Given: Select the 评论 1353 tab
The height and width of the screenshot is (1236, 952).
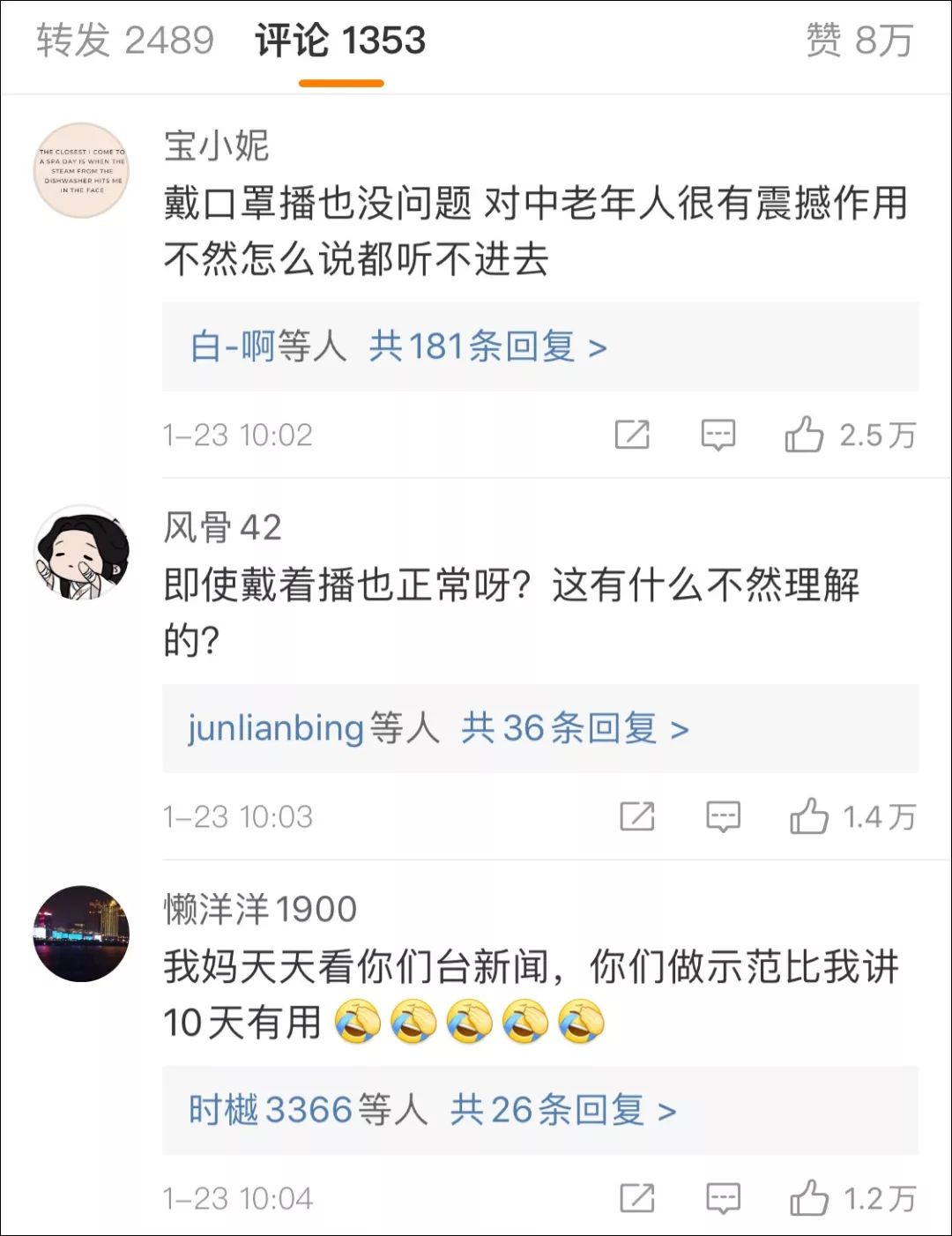Looking at the screenshot, I should pyautogui.click(x=340, y=41).
